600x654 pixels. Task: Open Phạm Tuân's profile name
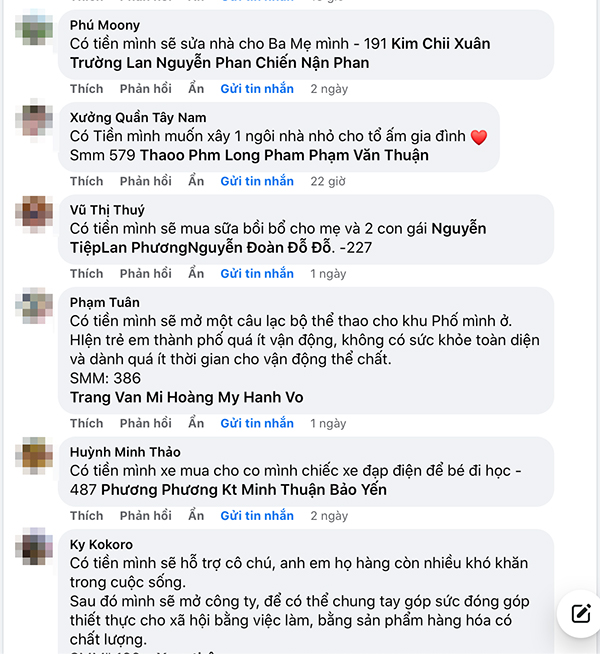coord(104,302)
